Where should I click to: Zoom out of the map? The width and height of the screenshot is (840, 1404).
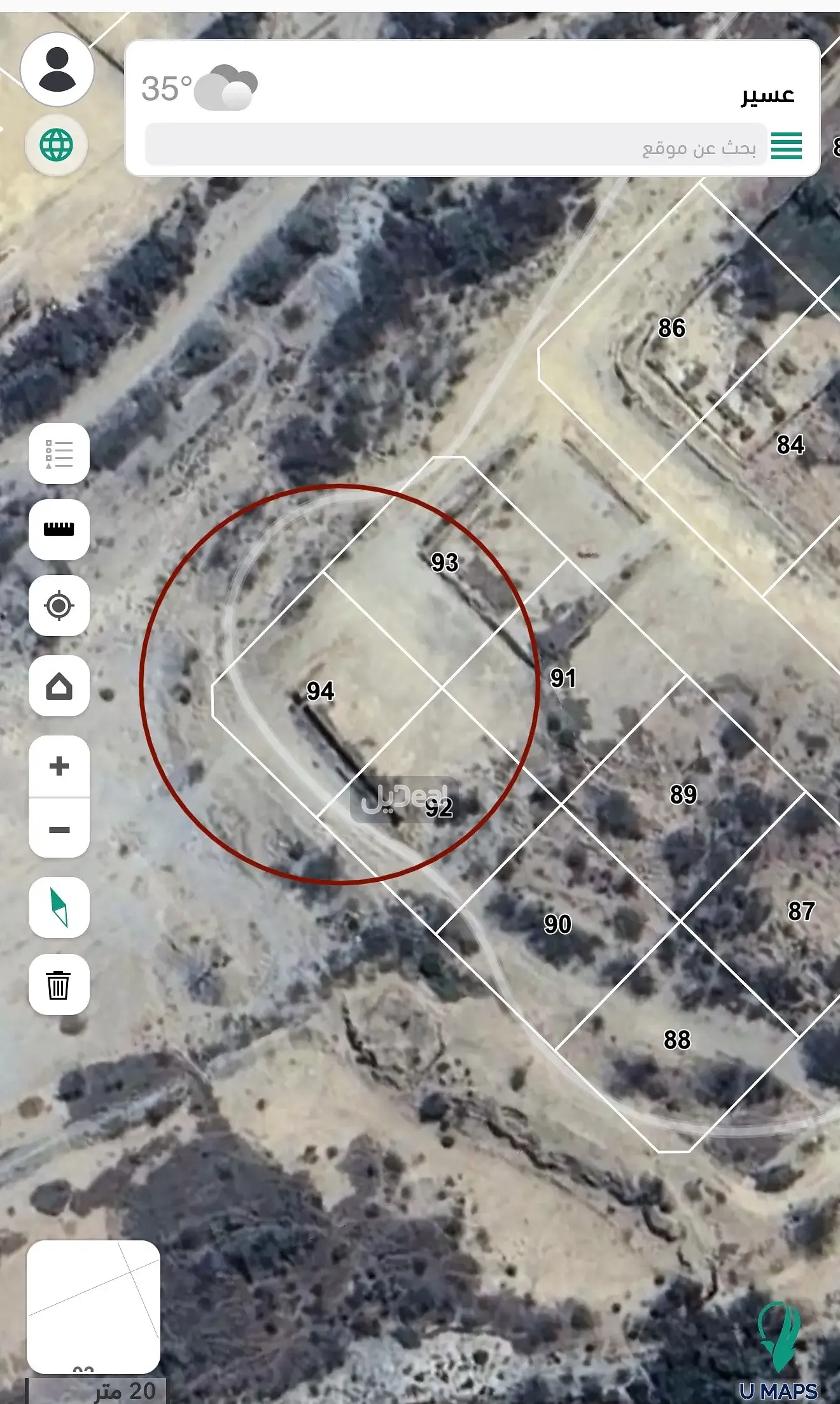(x=59, y=830)
